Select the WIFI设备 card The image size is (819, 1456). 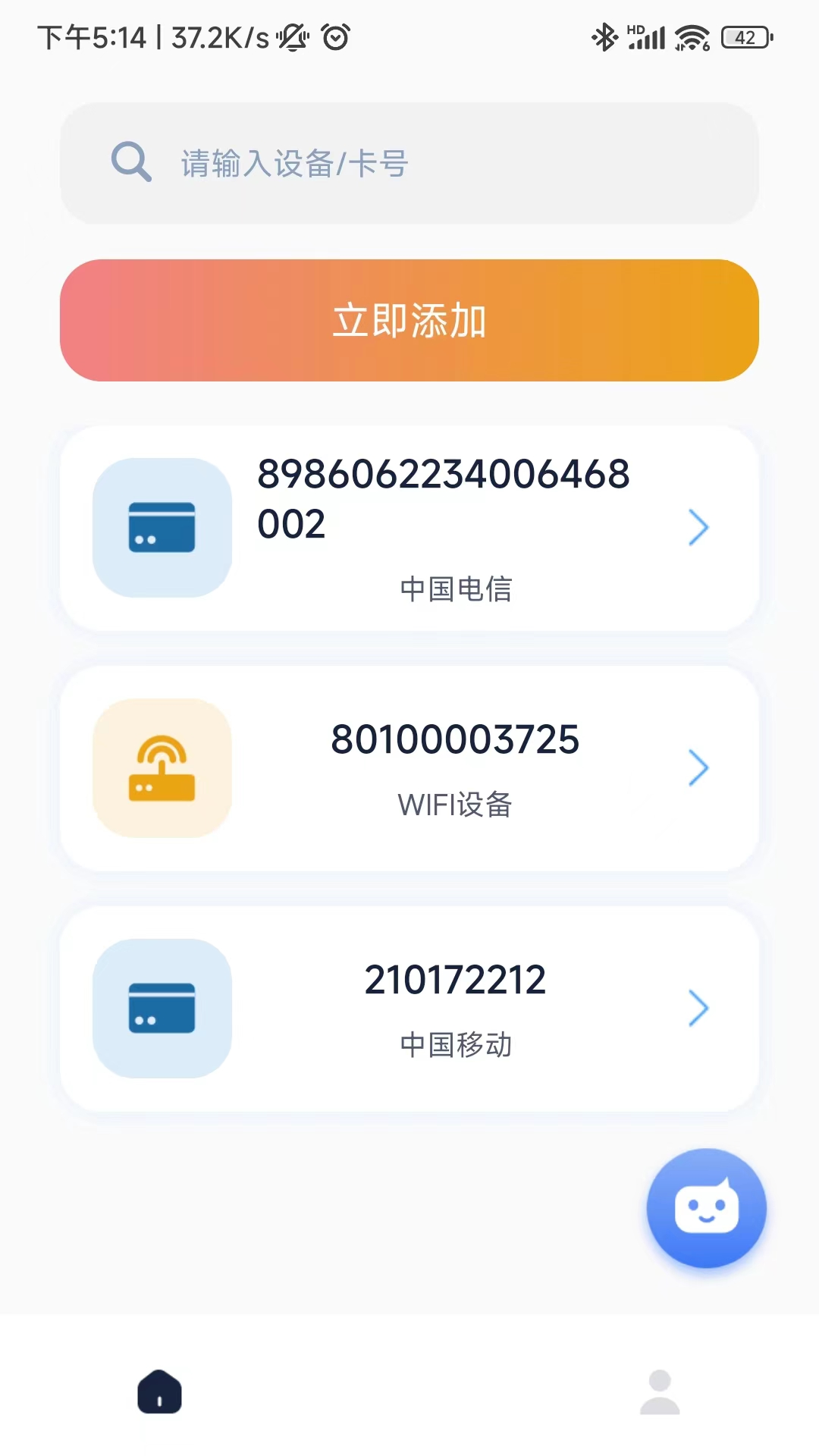[x=409, y=767]
